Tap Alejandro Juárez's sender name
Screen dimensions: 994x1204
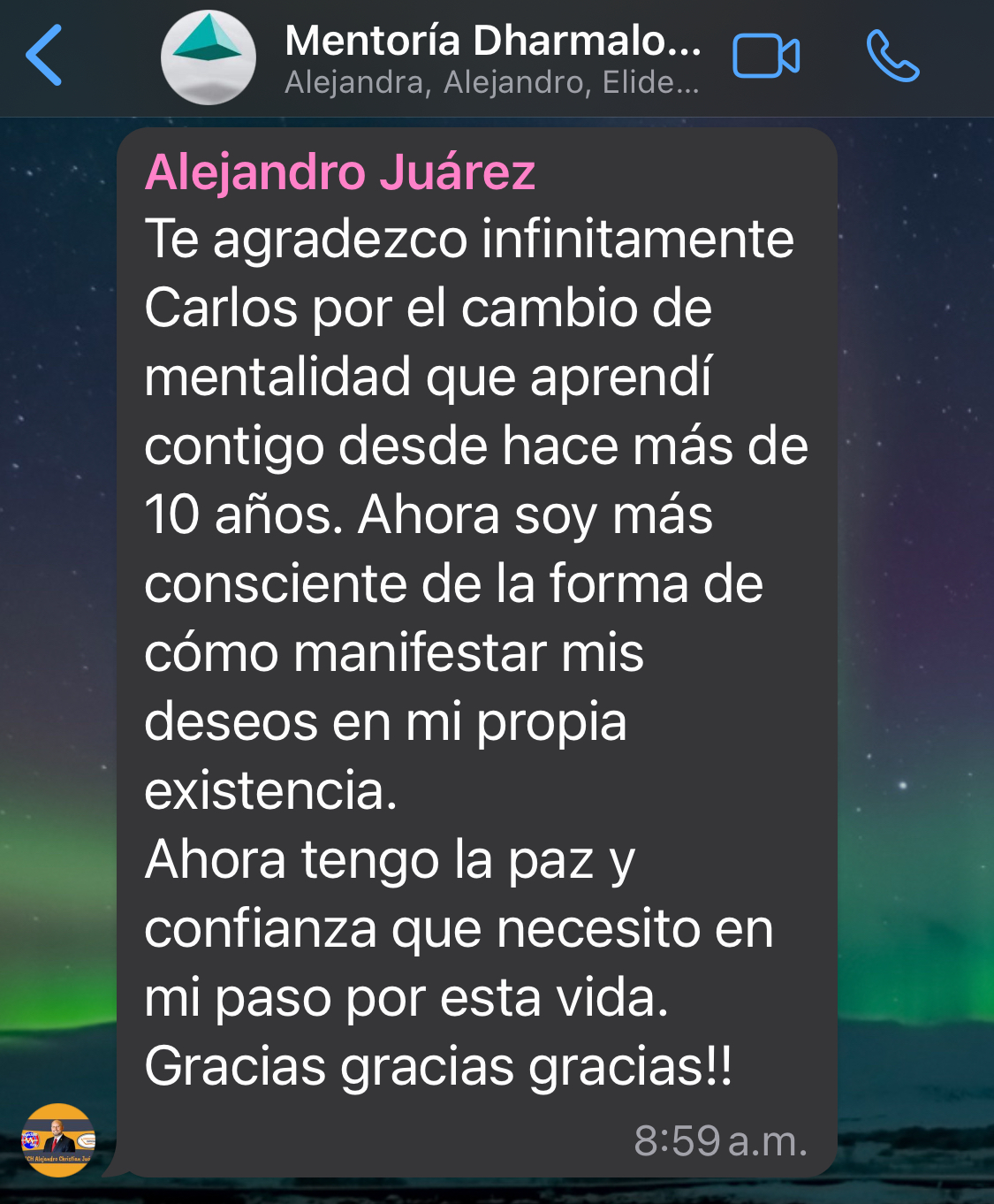pos(340,171)
